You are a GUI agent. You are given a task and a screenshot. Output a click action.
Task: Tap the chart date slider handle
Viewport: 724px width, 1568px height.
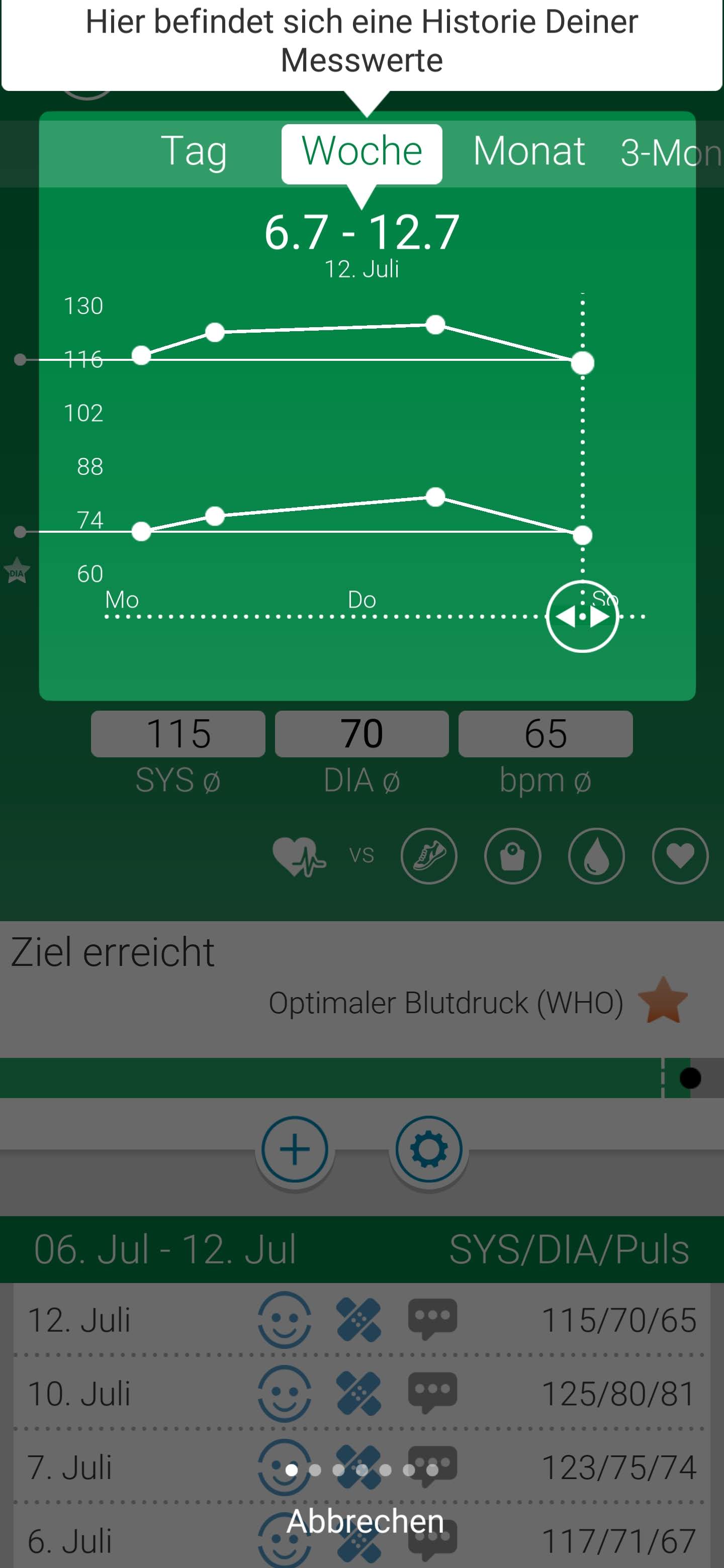582,617
